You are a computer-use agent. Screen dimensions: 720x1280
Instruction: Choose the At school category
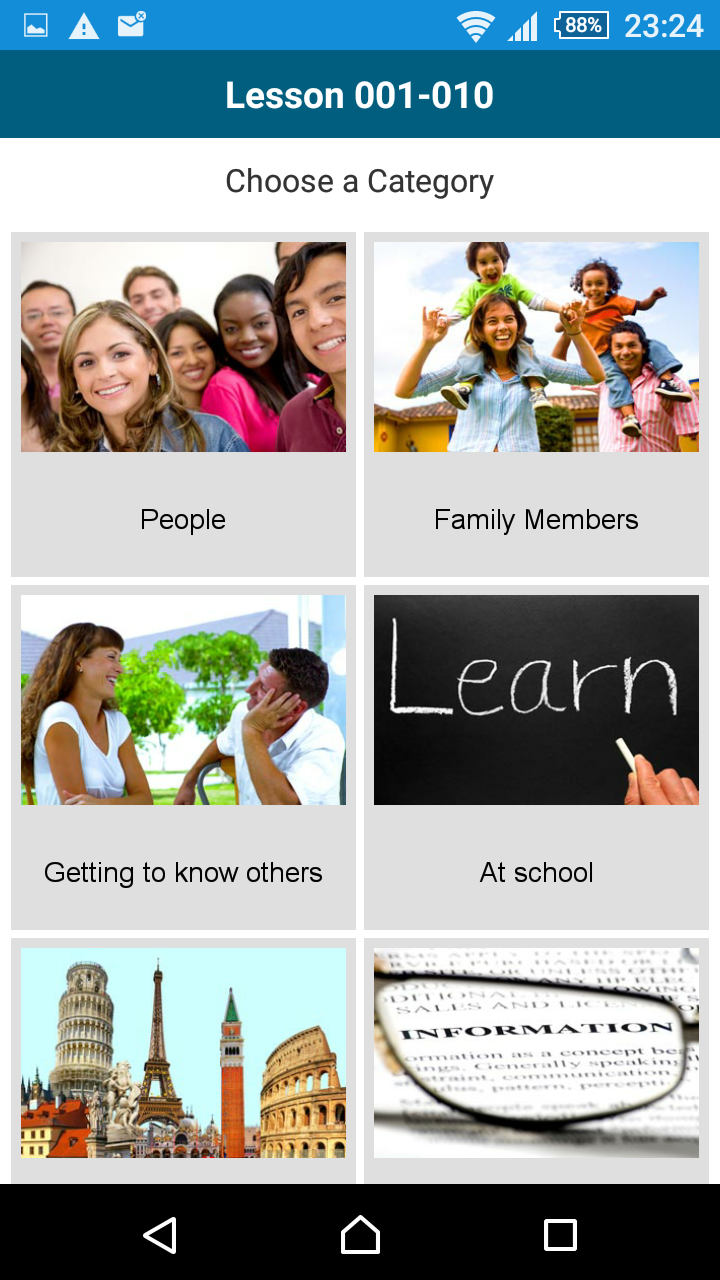pos(536,757)
